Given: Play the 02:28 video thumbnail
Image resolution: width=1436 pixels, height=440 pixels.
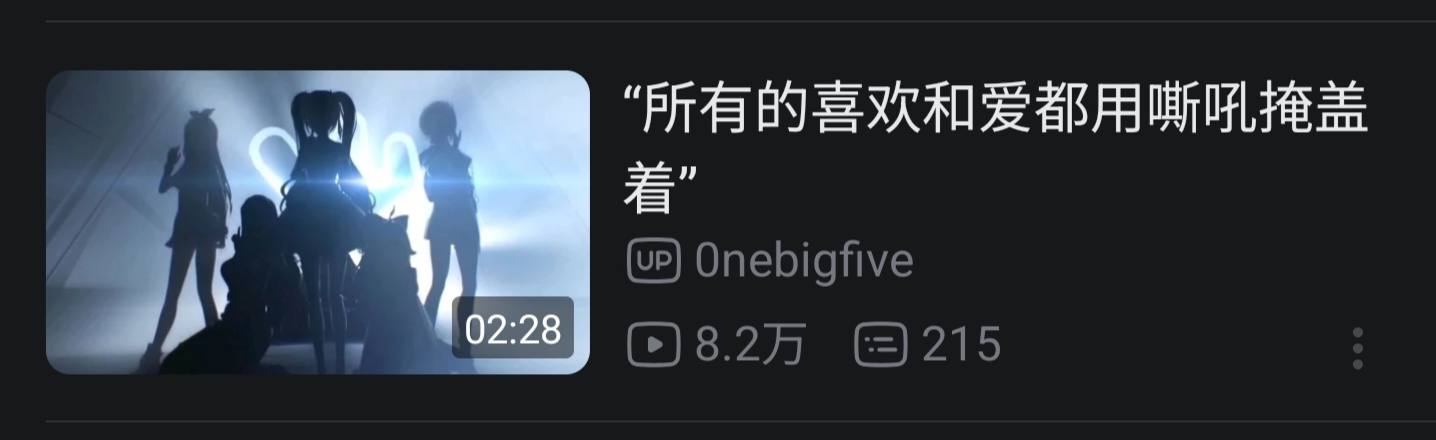Looking at the screenshot, I should pos(318,222).
